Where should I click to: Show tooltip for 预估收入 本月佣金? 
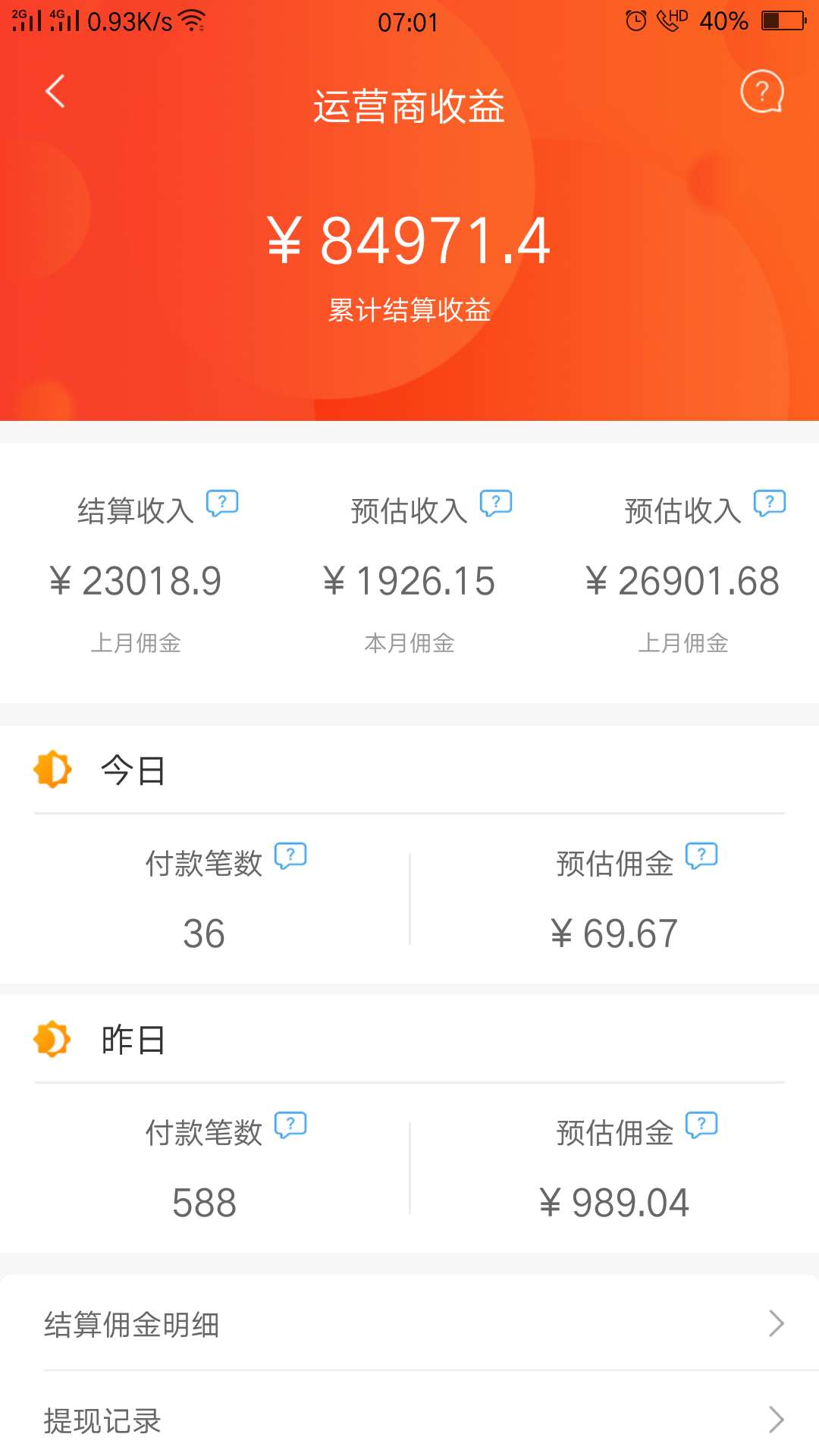(x=496, y=504)
